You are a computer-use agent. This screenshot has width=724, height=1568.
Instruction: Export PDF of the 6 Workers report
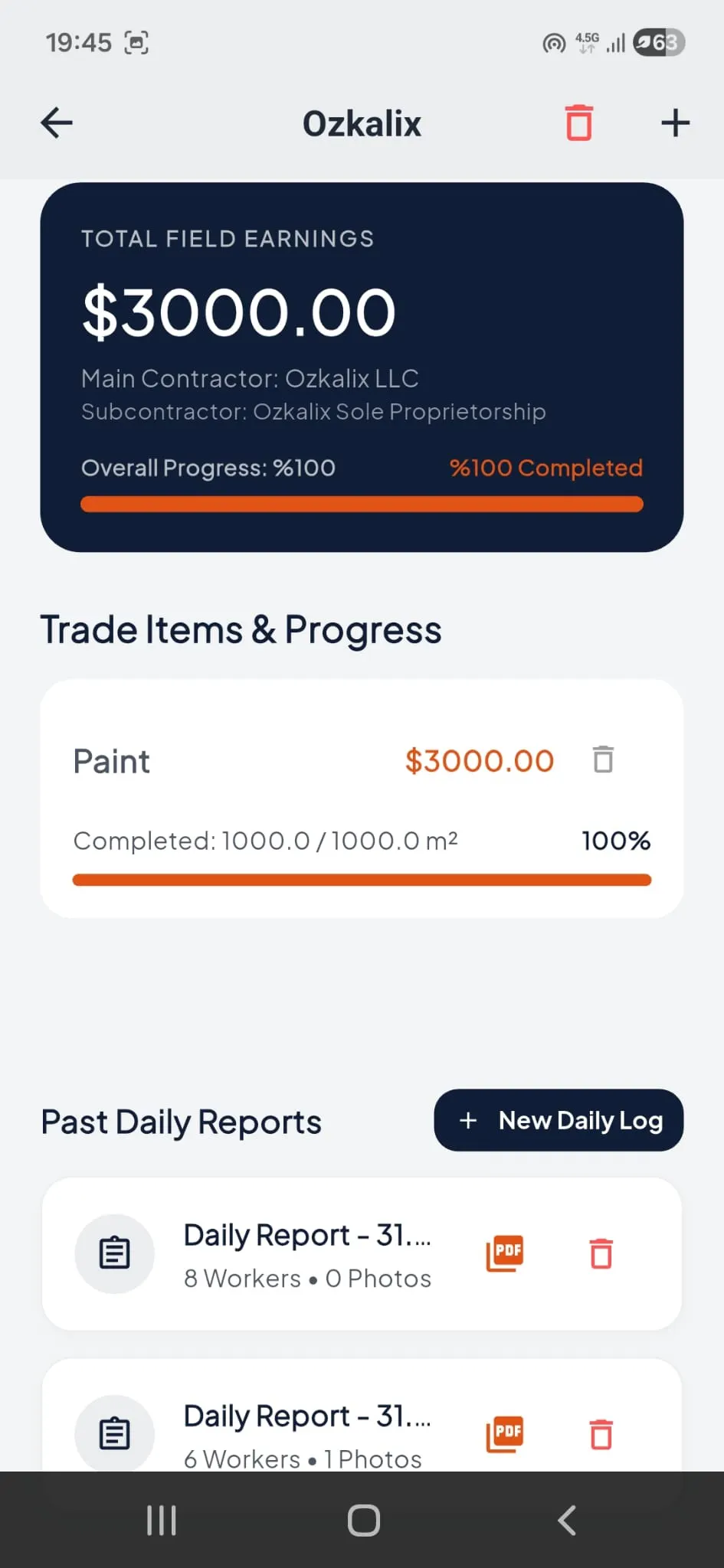pos(505,1434)
